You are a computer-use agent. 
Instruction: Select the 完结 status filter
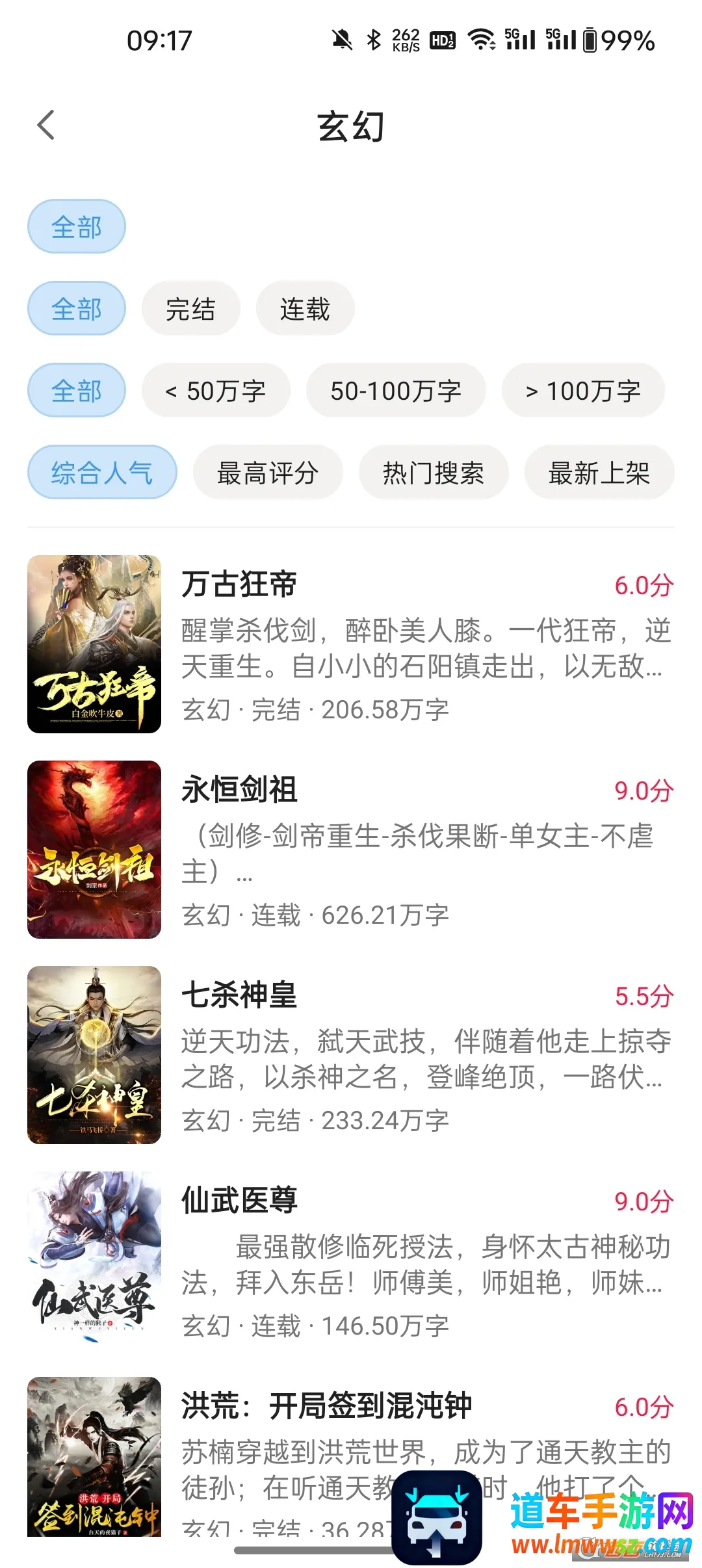click(190, 309)
